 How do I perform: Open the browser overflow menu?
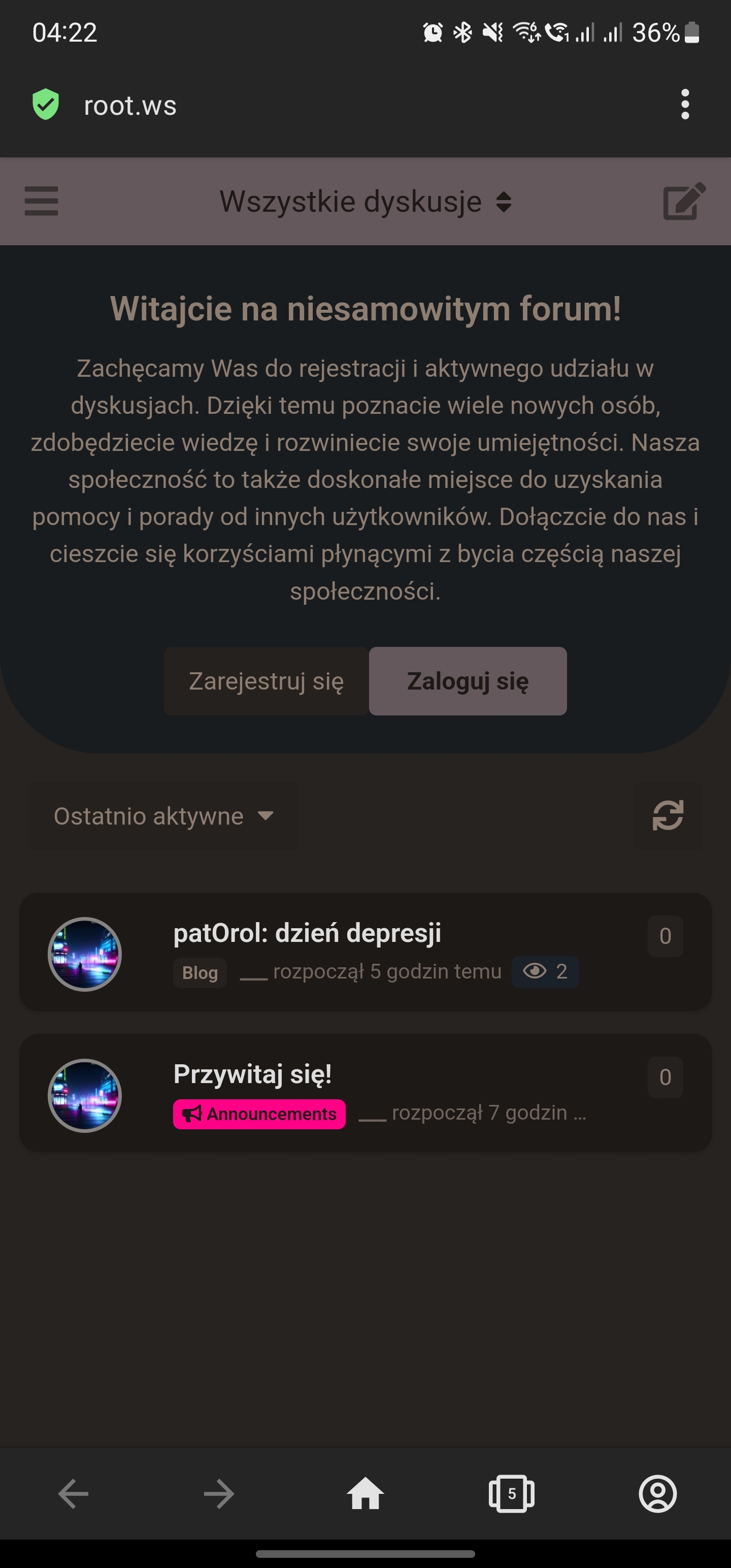click(x=685, y=105)
